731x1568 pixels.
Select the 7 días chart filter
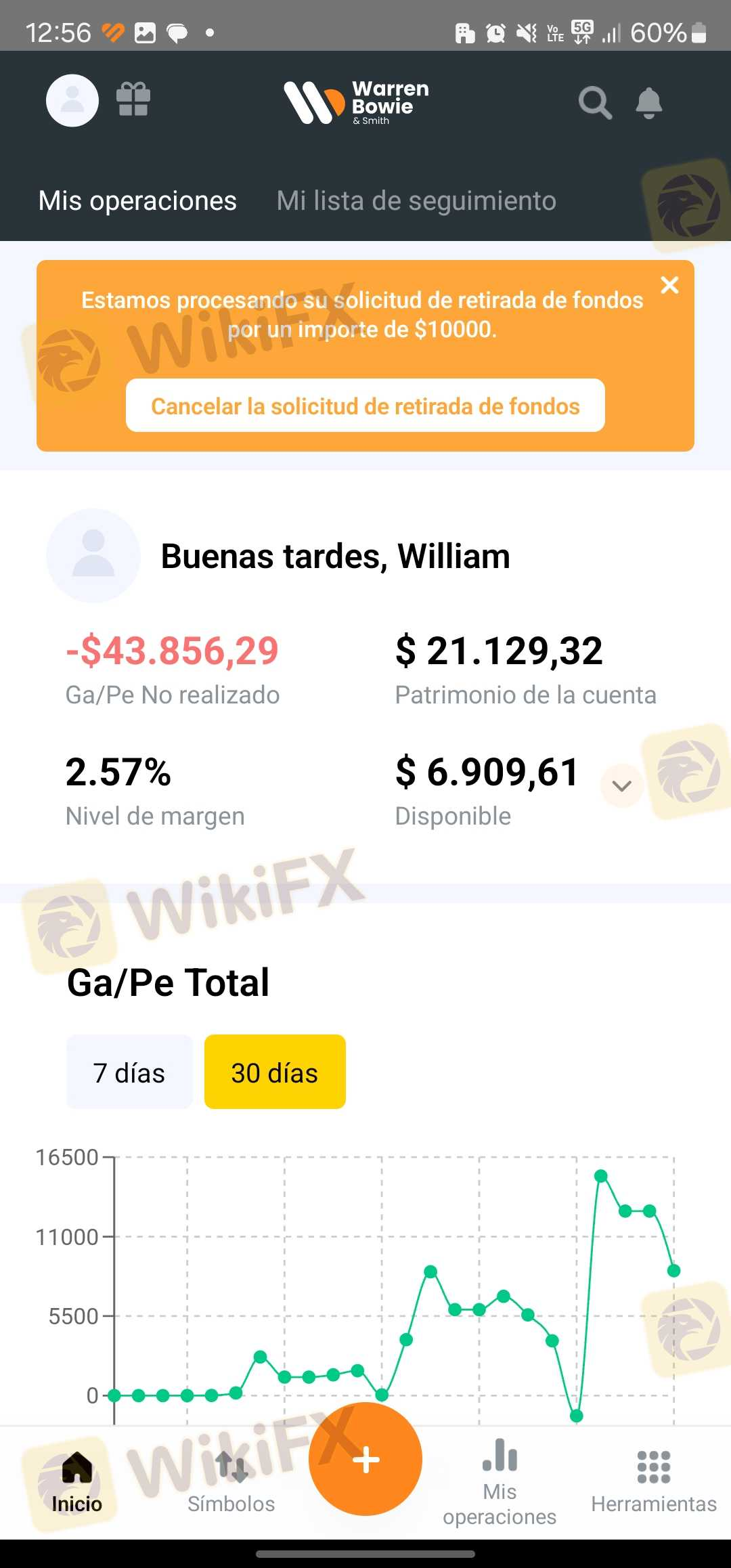129,1072
